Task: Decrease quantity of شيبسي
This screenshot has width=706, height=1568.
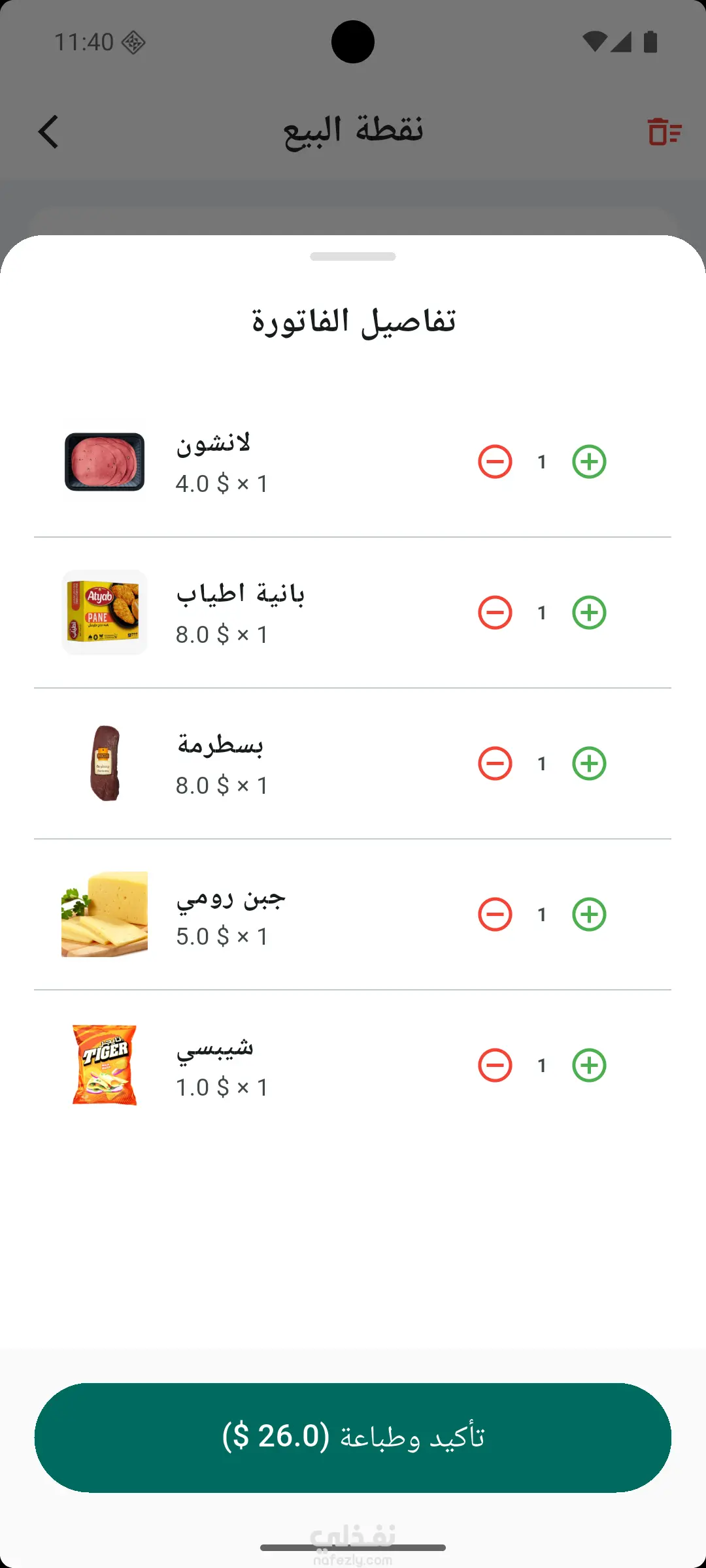Action: pyautogui.click(x=495, y=1066)
